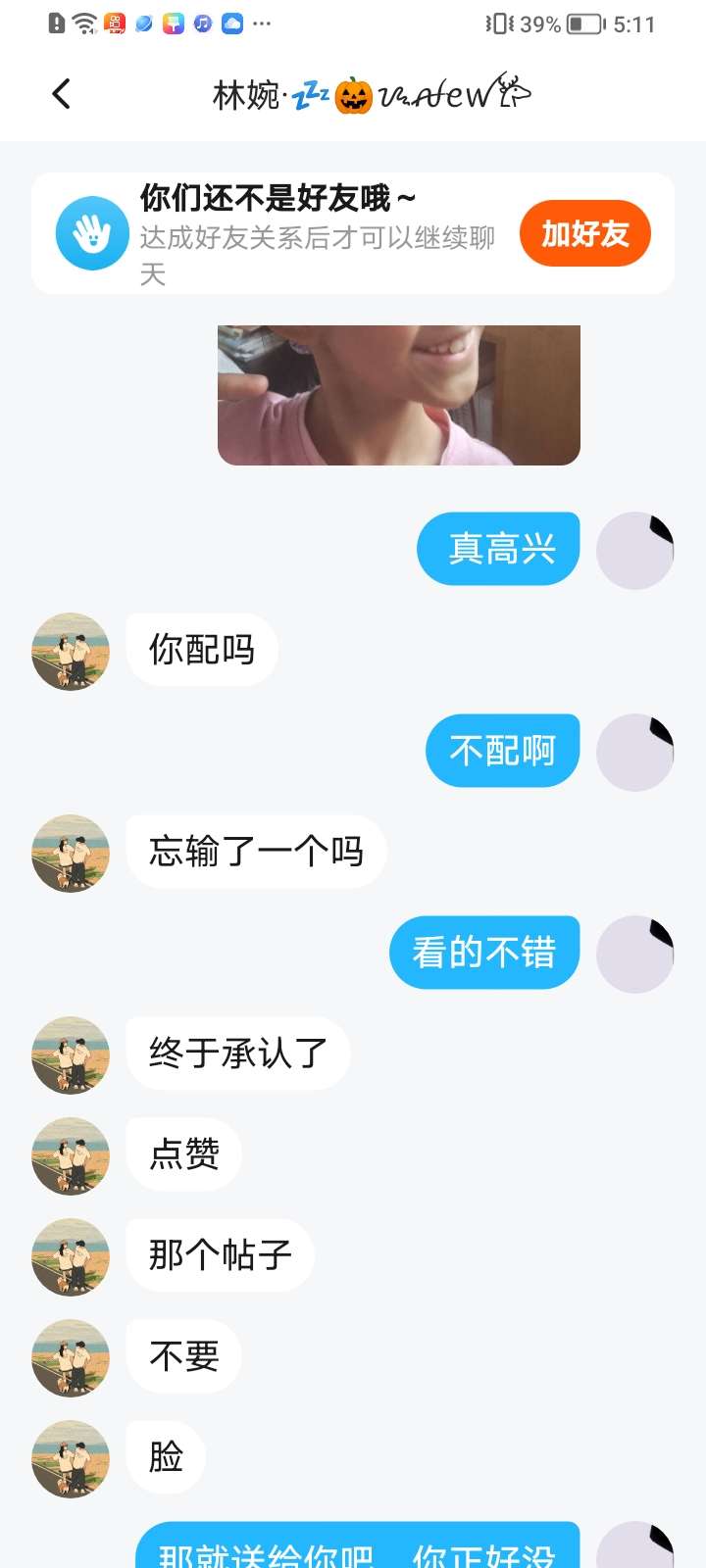Screen dimensions: 706x1568
Task: Open my avatar beside 真高兴
Action: (634, 551)
